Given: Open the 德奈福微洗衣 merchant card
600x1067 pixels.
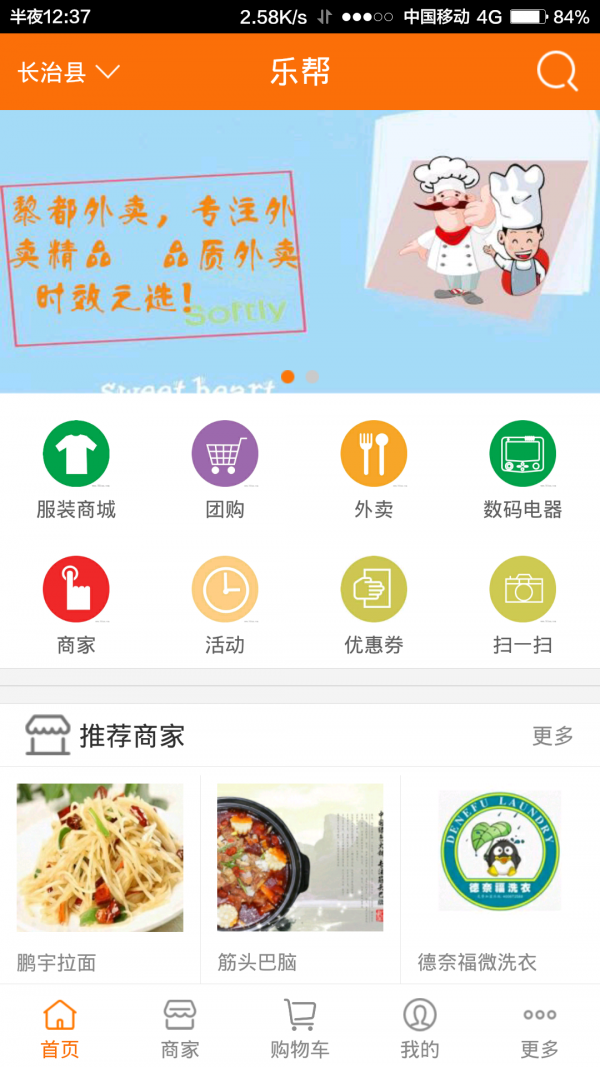Looking at the screenshot, I should click(x=499, y=870).
